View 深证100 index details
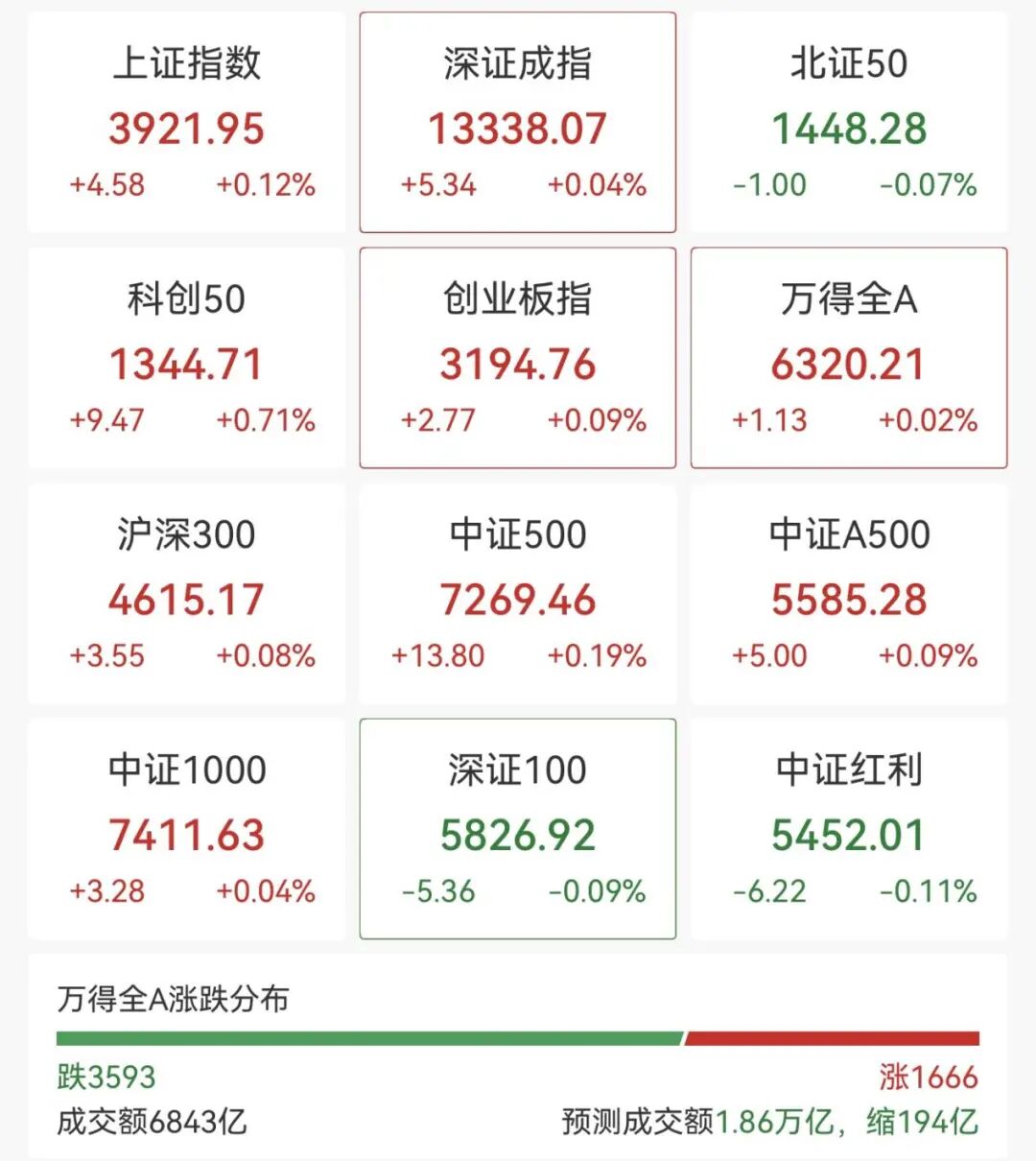The height and width of the screenshot is (1161, 1036). (x=518, y=829)
